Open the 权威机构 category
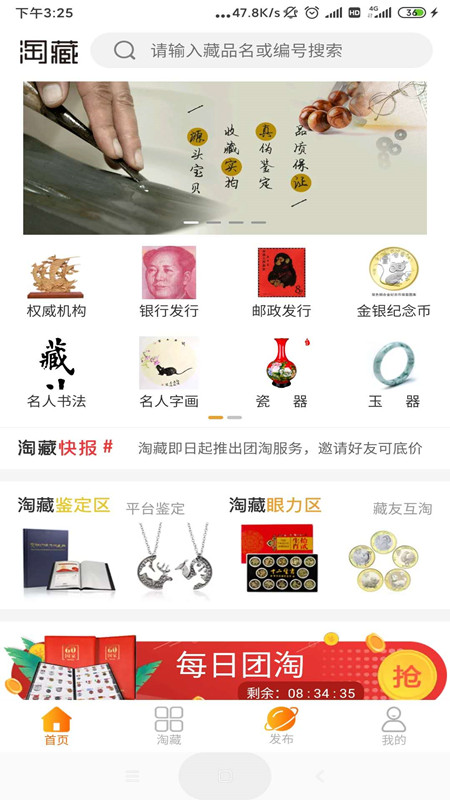Screen dimensions: 450x800 click(x=56, y=283)
